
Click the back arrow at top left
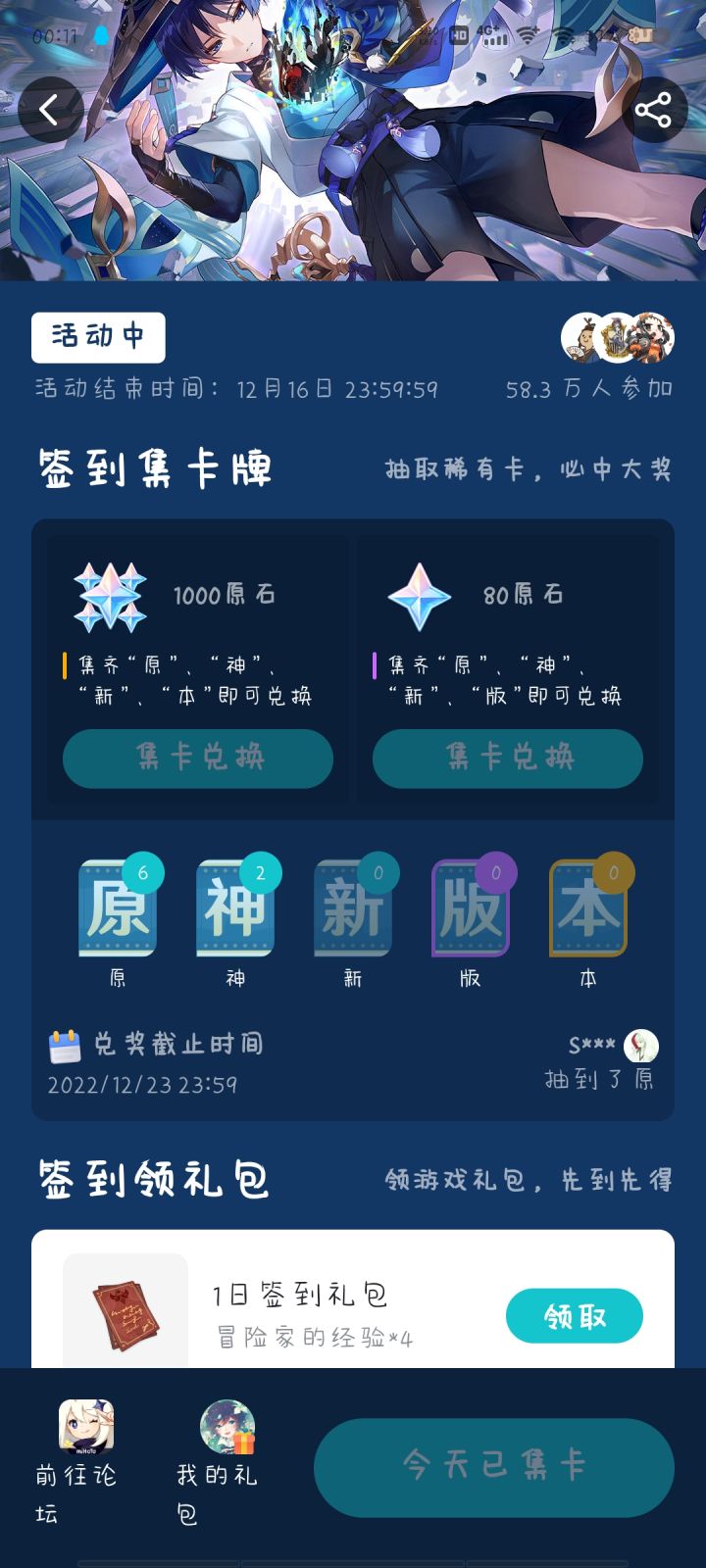tap(51, 109)
